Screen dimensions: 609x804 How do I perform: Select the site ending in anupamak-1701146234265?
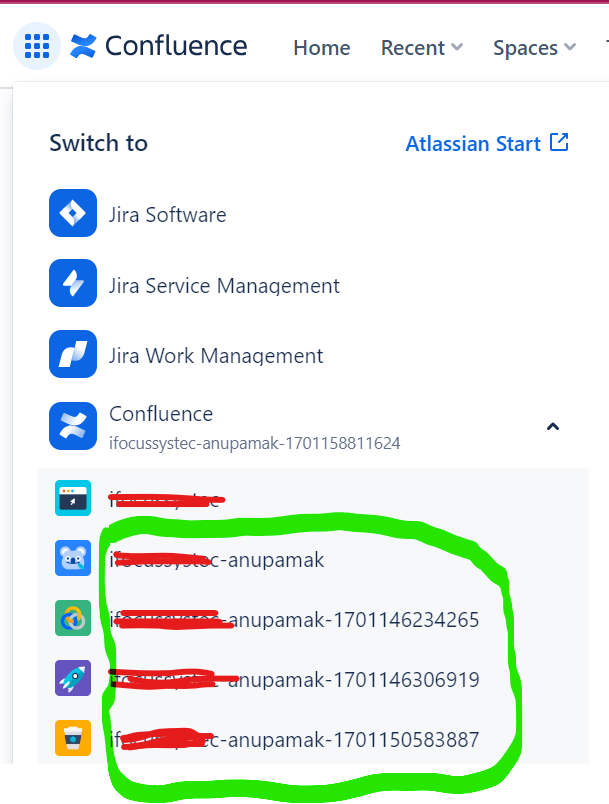[295, 620]
